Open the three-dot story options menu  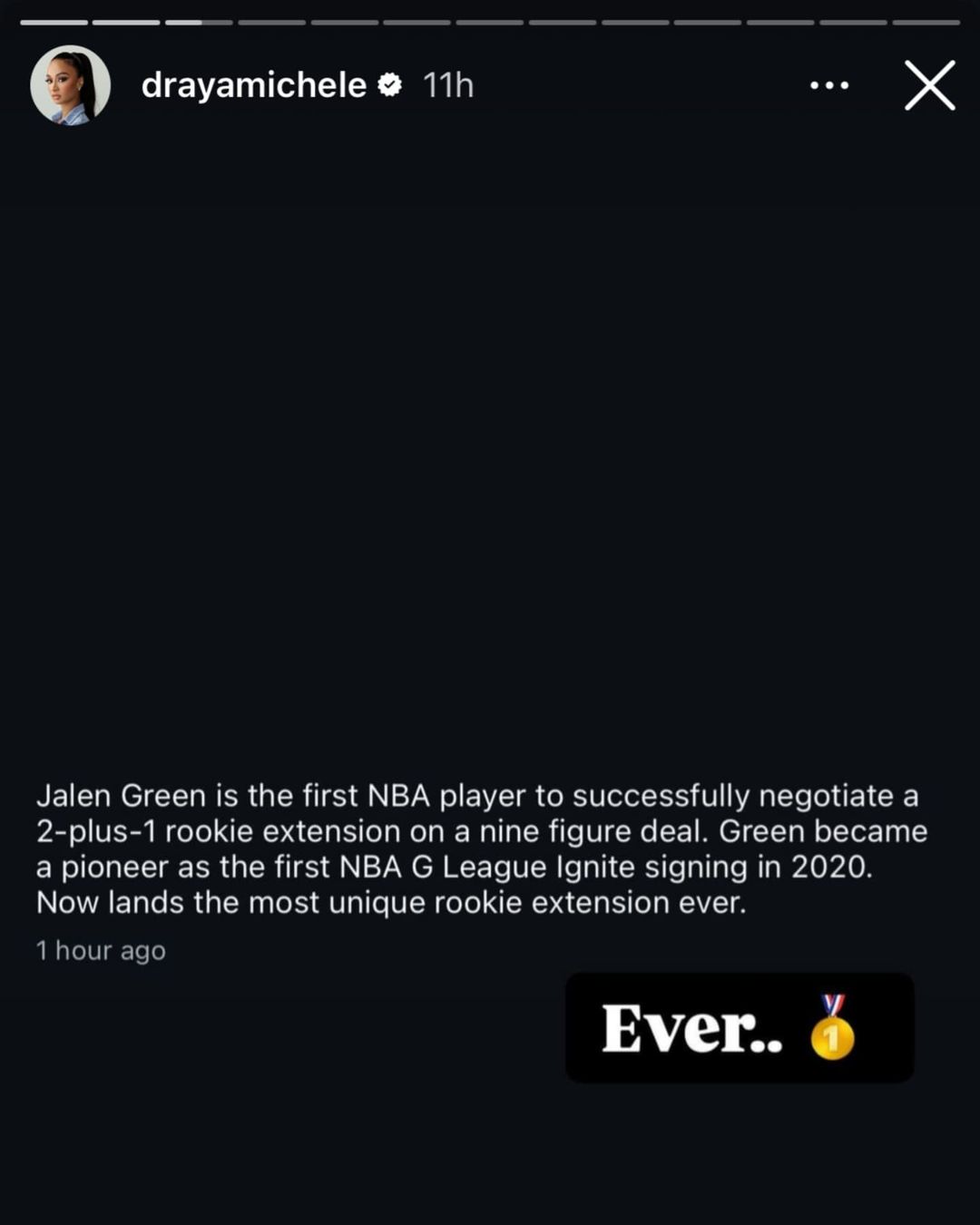click(x=828, y=84)
